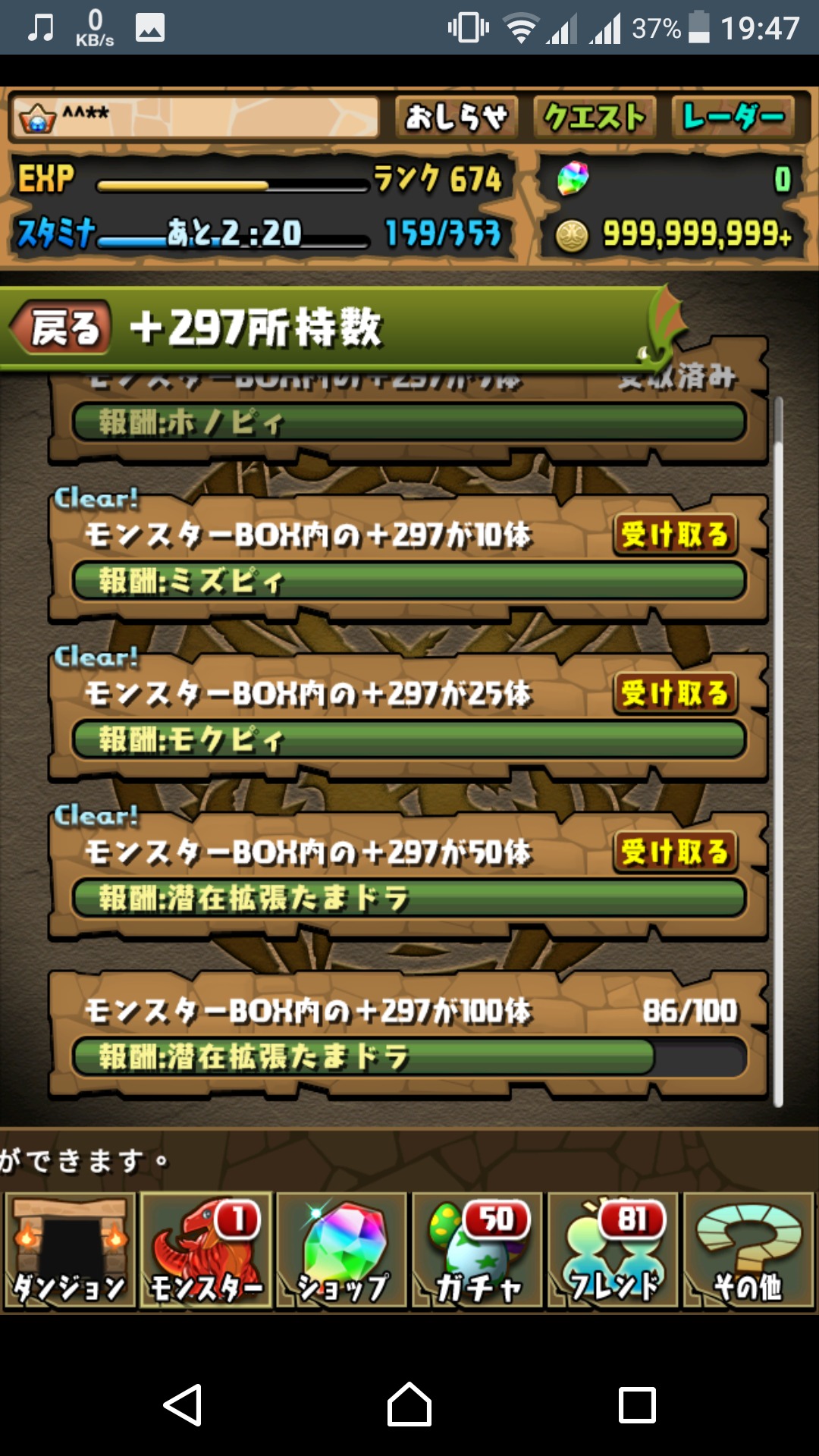This screenshot has width=819, height=1456.
Task: Open the レーダー button
Action: (733, 117)
